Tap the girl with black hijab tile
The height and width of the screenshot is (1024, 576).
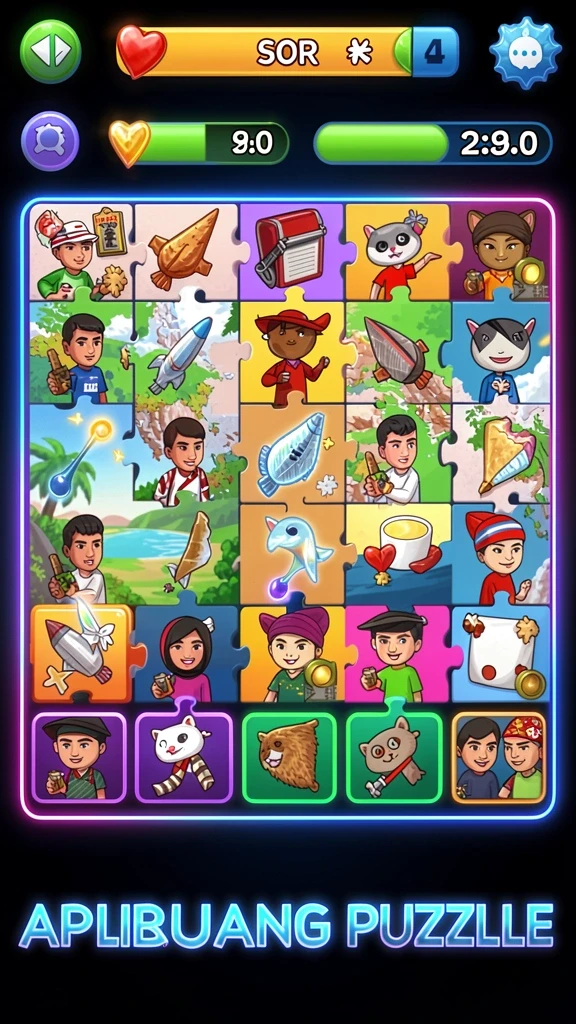[x=187, y=653]
